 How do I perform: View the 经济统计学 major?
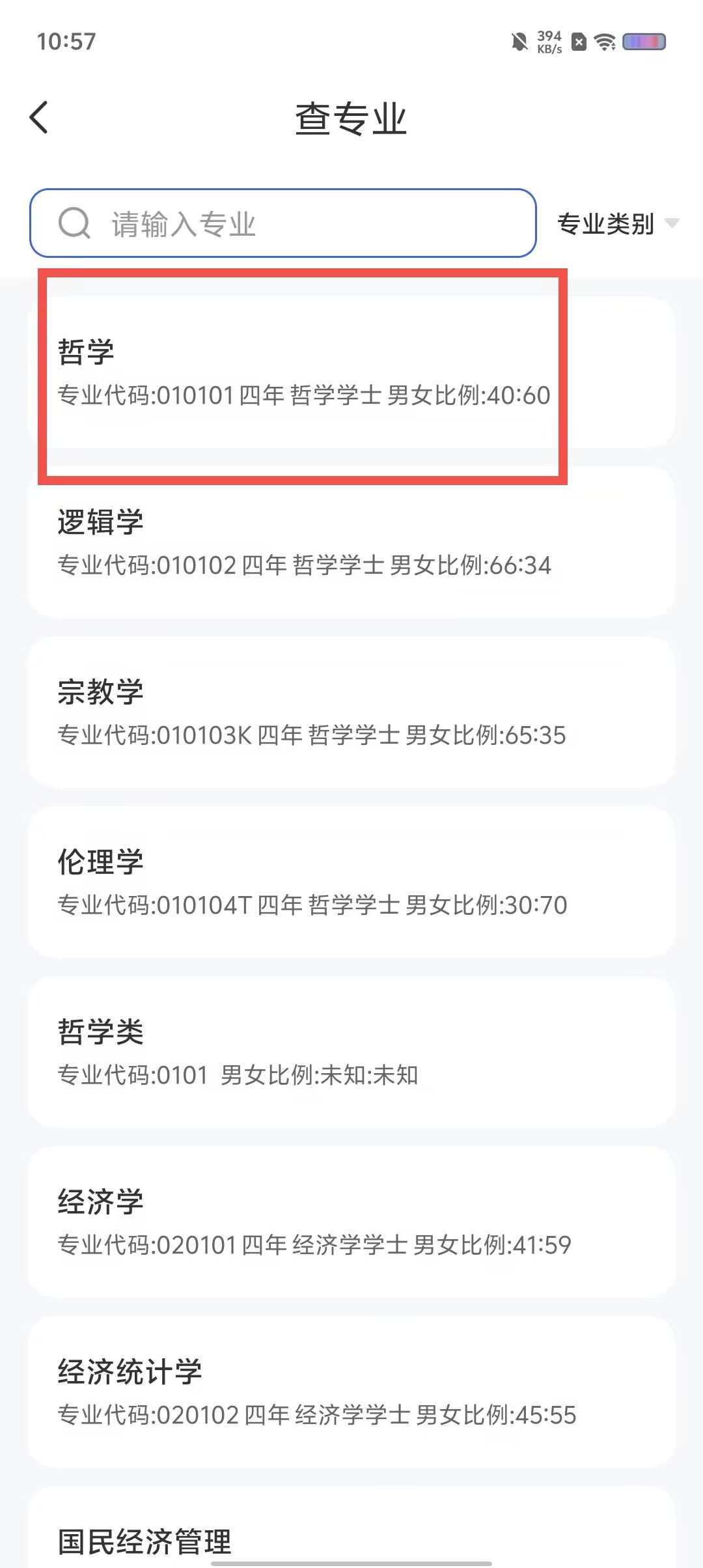351,1392
